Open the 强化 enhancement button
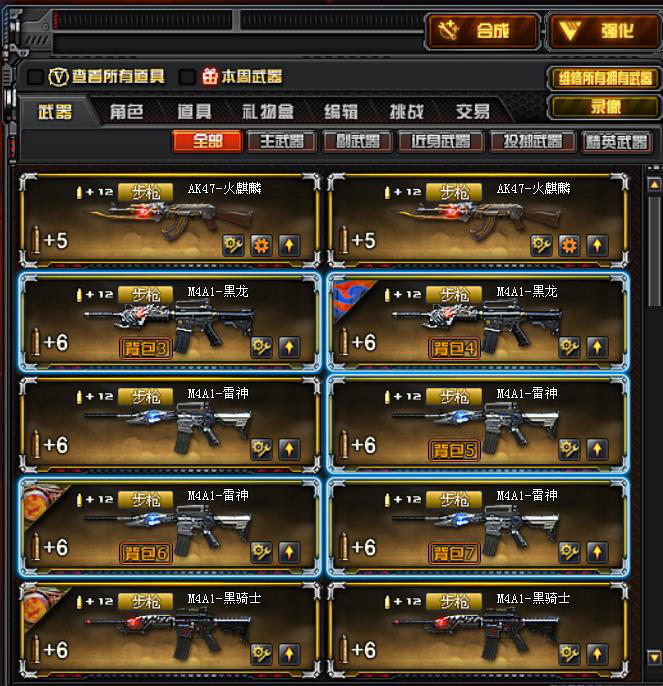This screenshot has width=663, height=686. (x=602, y=31)
